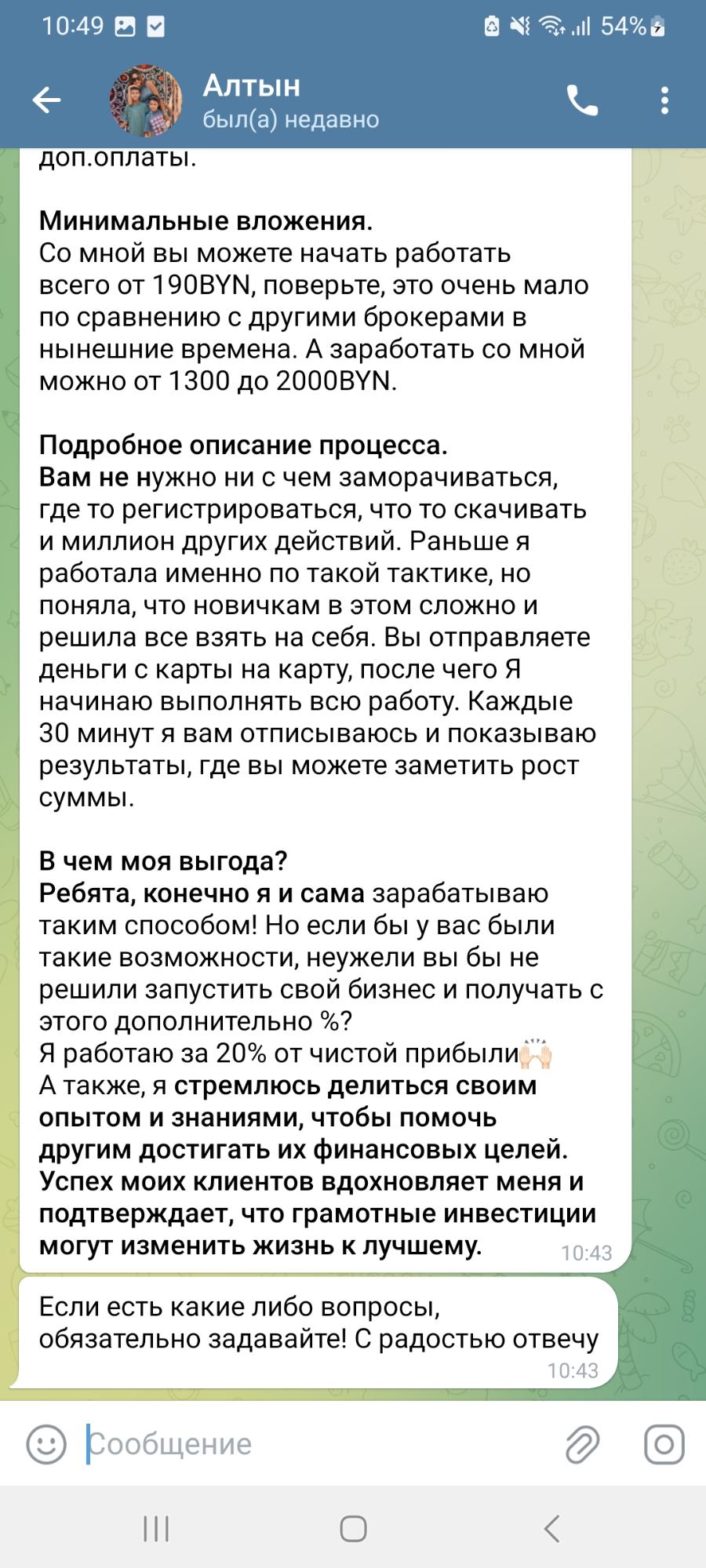Open the three-dot overflow menu

pos(665,100)
